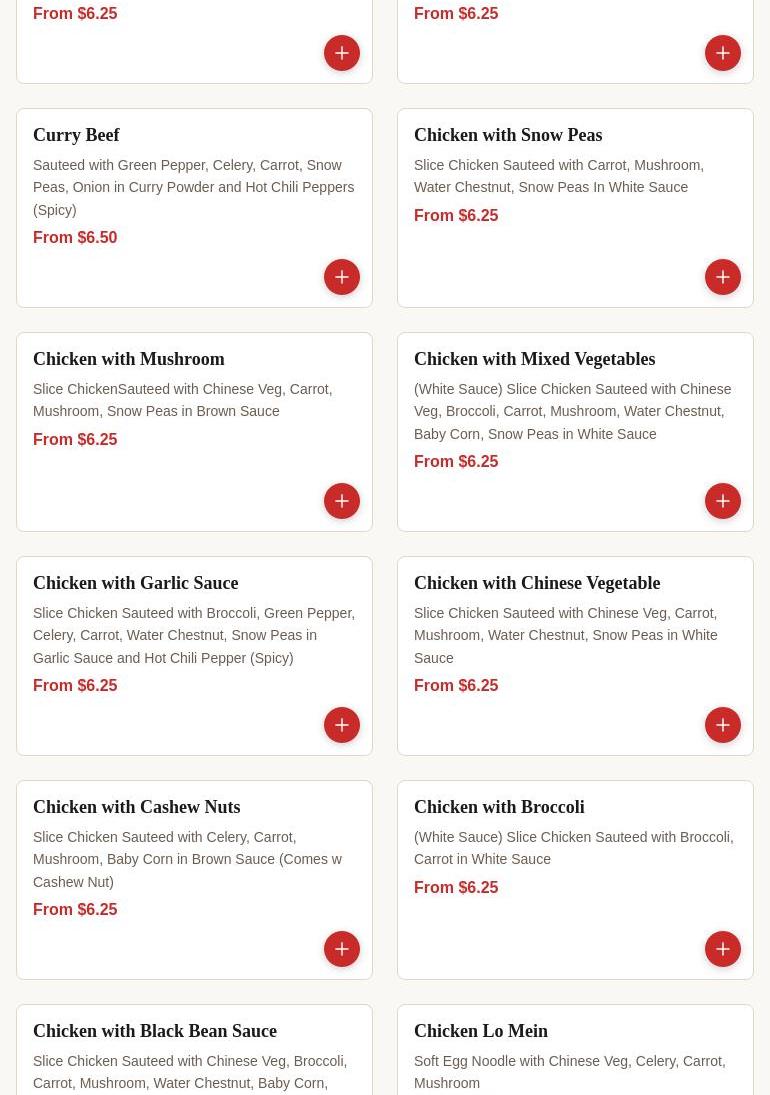Viewport: 770px width, 1095px height.
Task: Open the Chicken with Black Bean Sauce item
Action: coord(155,1031)
